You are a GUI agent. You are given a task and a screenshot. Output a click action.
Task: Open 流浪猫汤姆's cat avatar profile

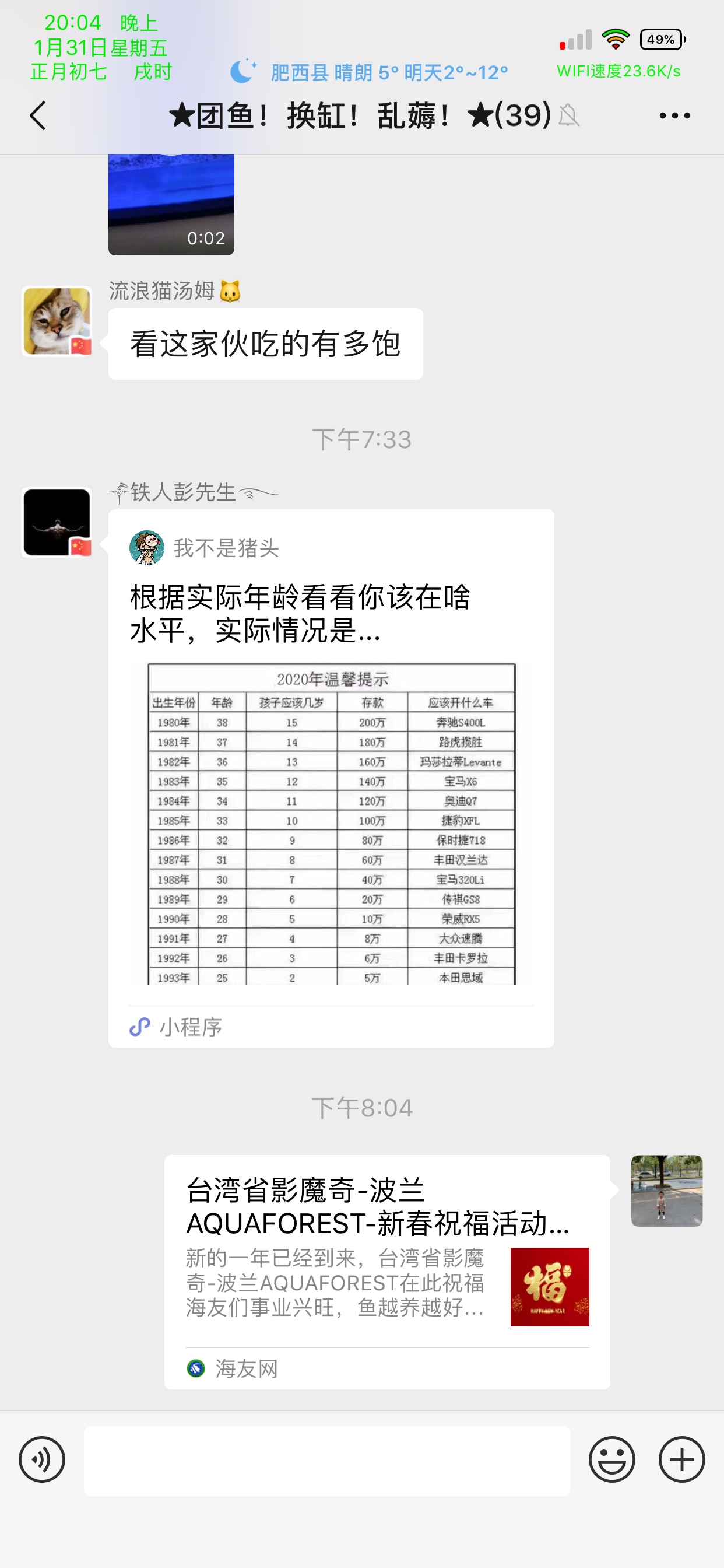57,321
